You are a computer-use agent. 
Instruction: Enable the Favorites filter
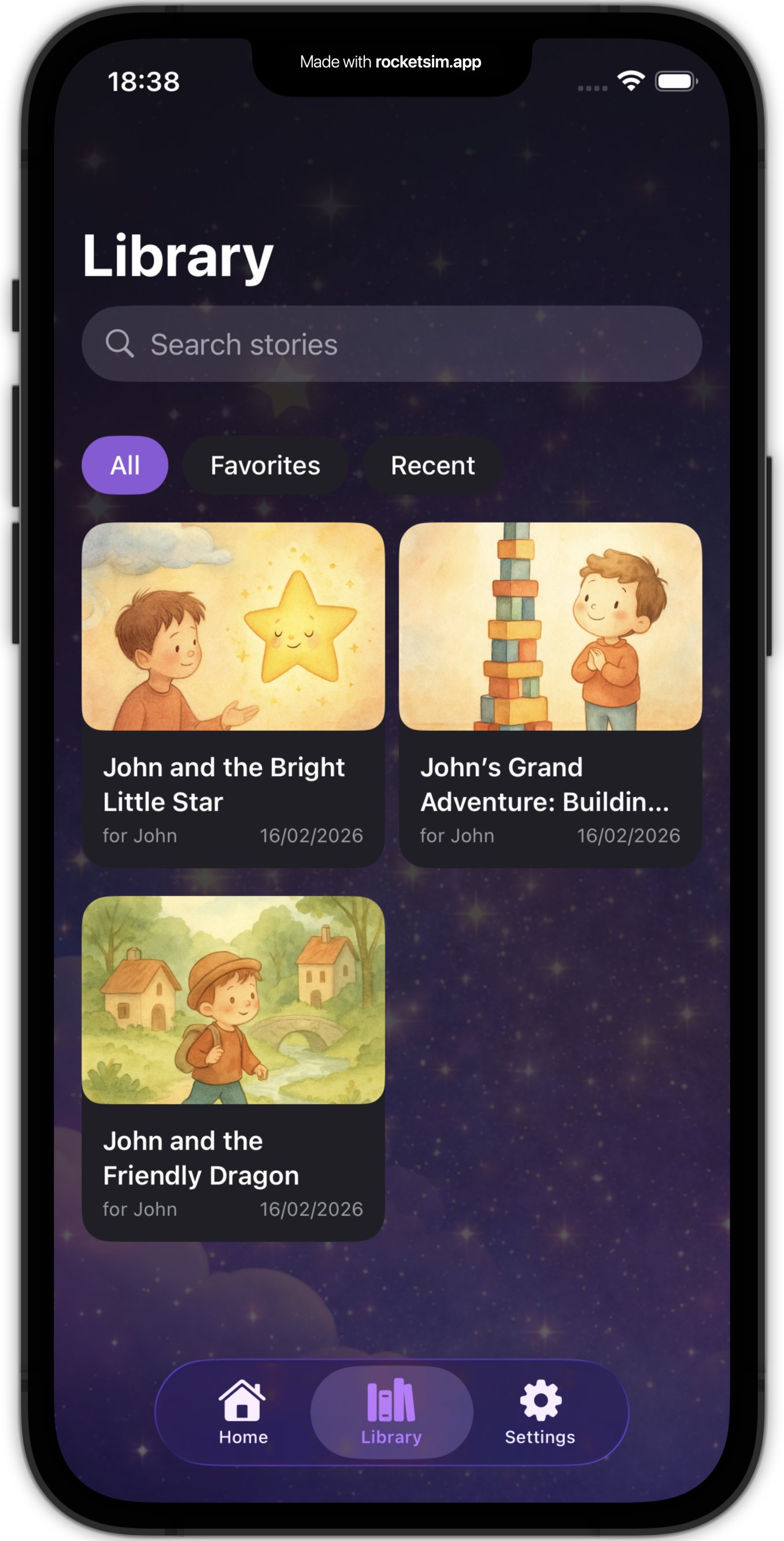265,465
